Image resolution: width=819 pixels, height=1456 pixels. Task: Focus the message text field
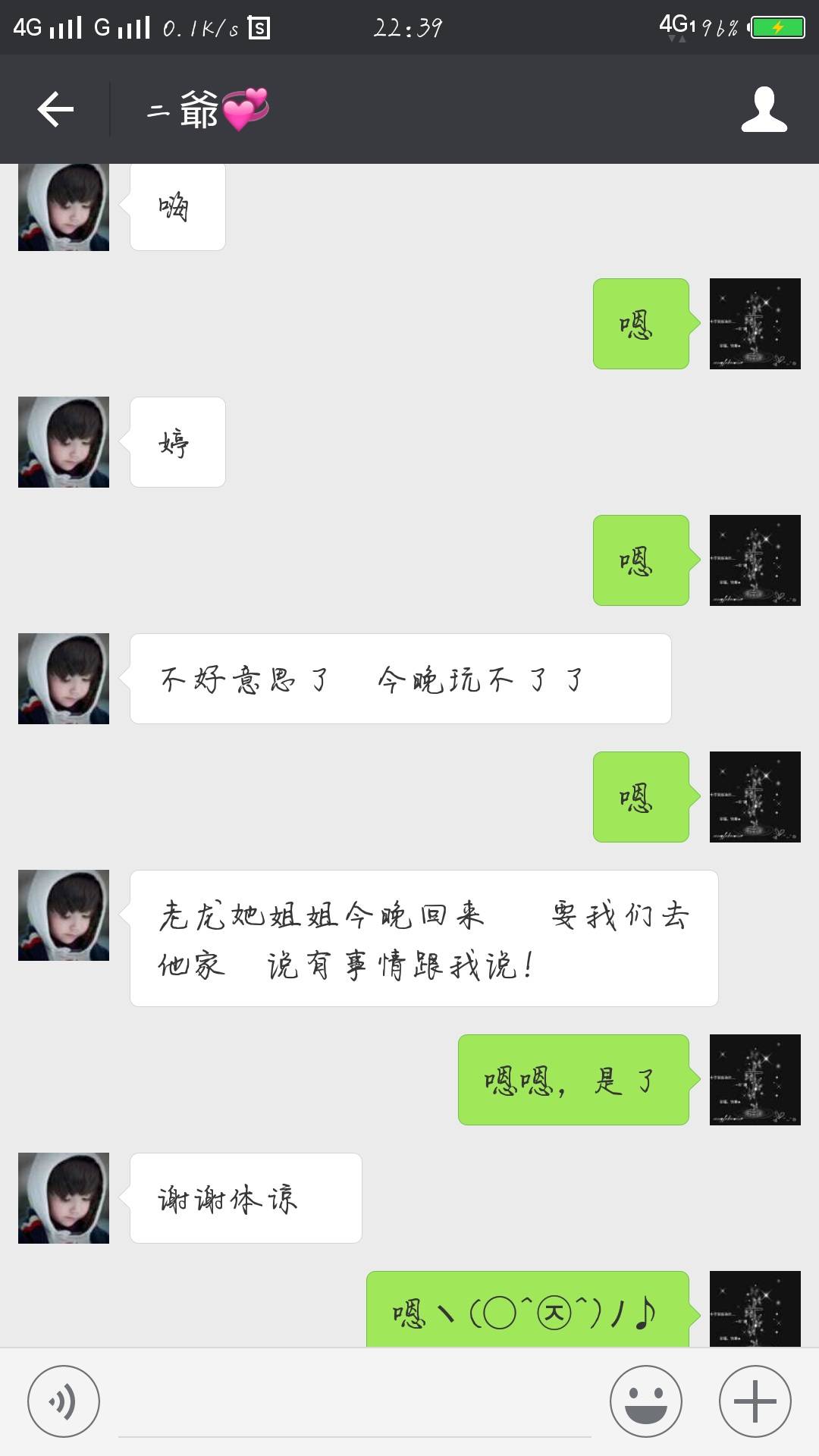pos(354,1407)
